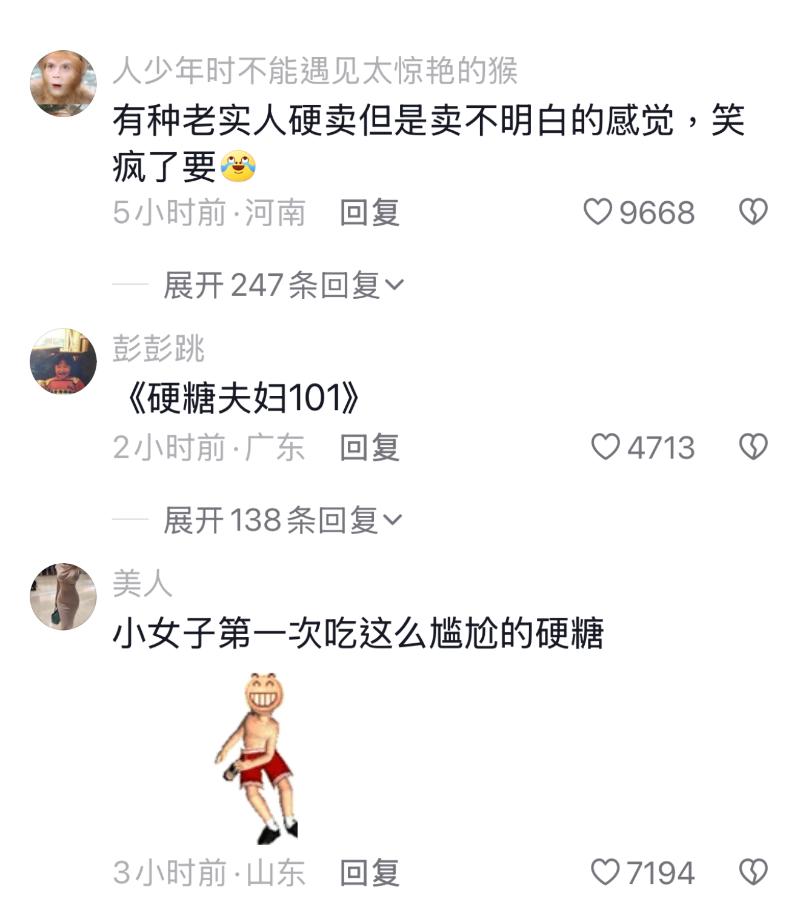800x916 pixels.
Task: Open 美人's profile avatar
Action: coord(63,596)
